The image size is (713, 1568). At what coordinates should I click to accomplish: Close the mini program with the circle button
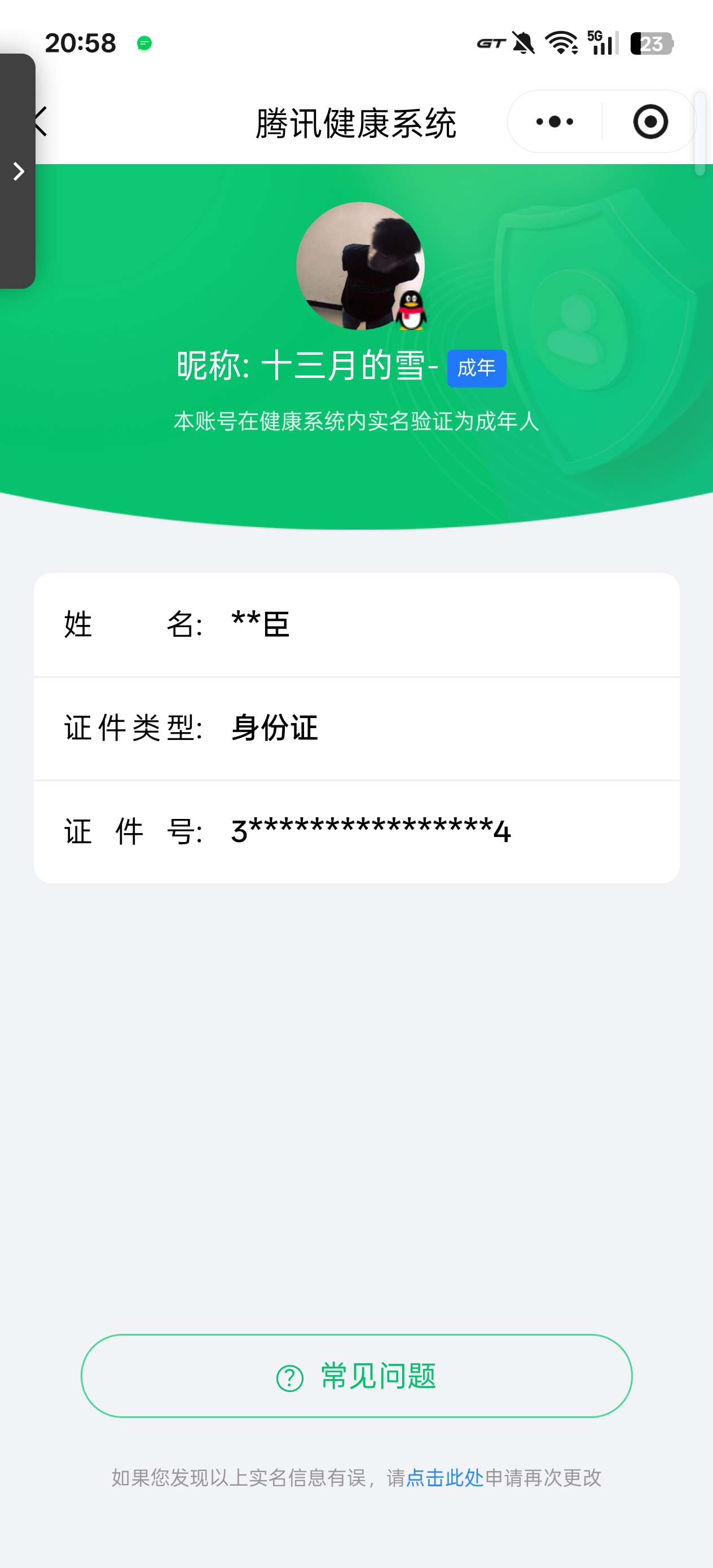pos(650,122)
